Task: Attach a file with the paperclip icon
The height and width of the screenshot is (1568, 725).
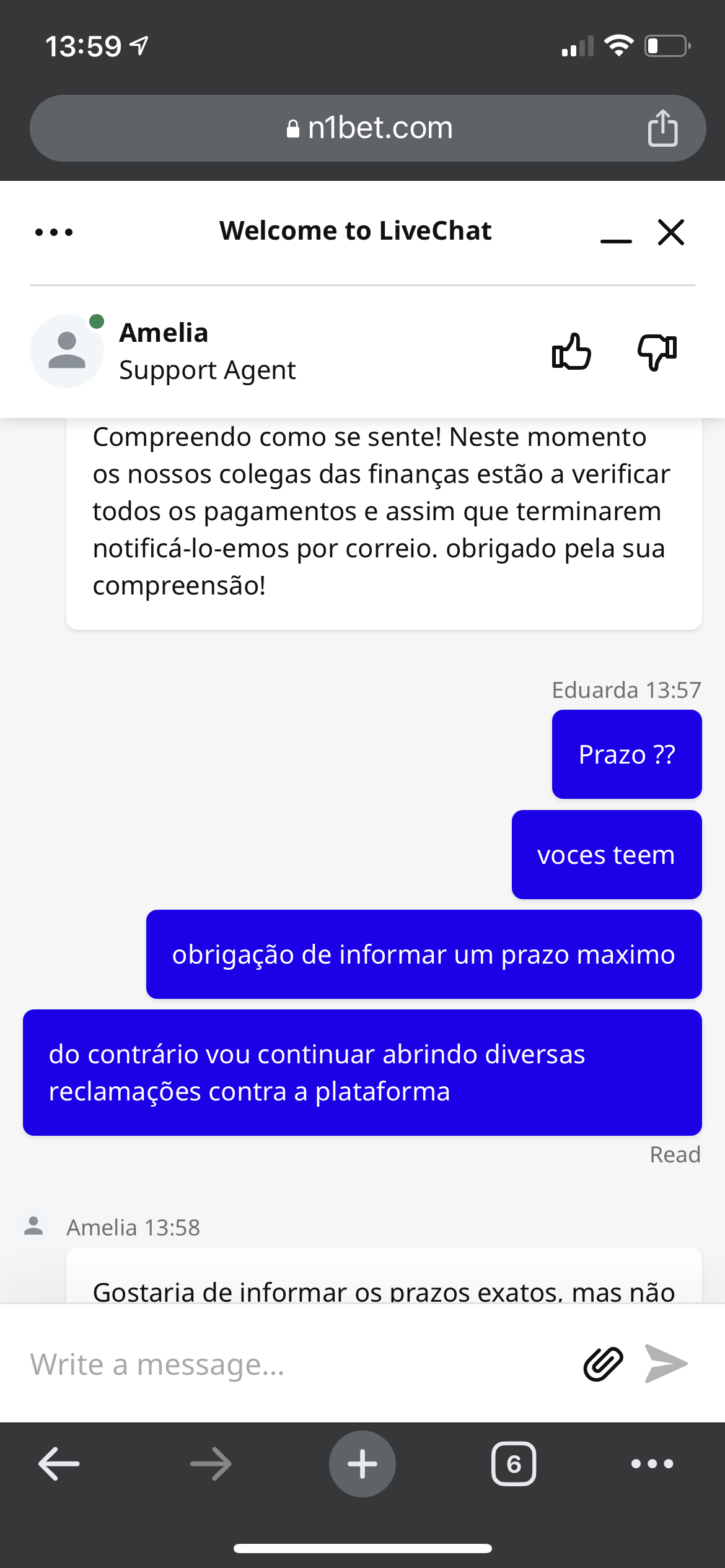Action: pyautogui.click(x=603, y=1364)
